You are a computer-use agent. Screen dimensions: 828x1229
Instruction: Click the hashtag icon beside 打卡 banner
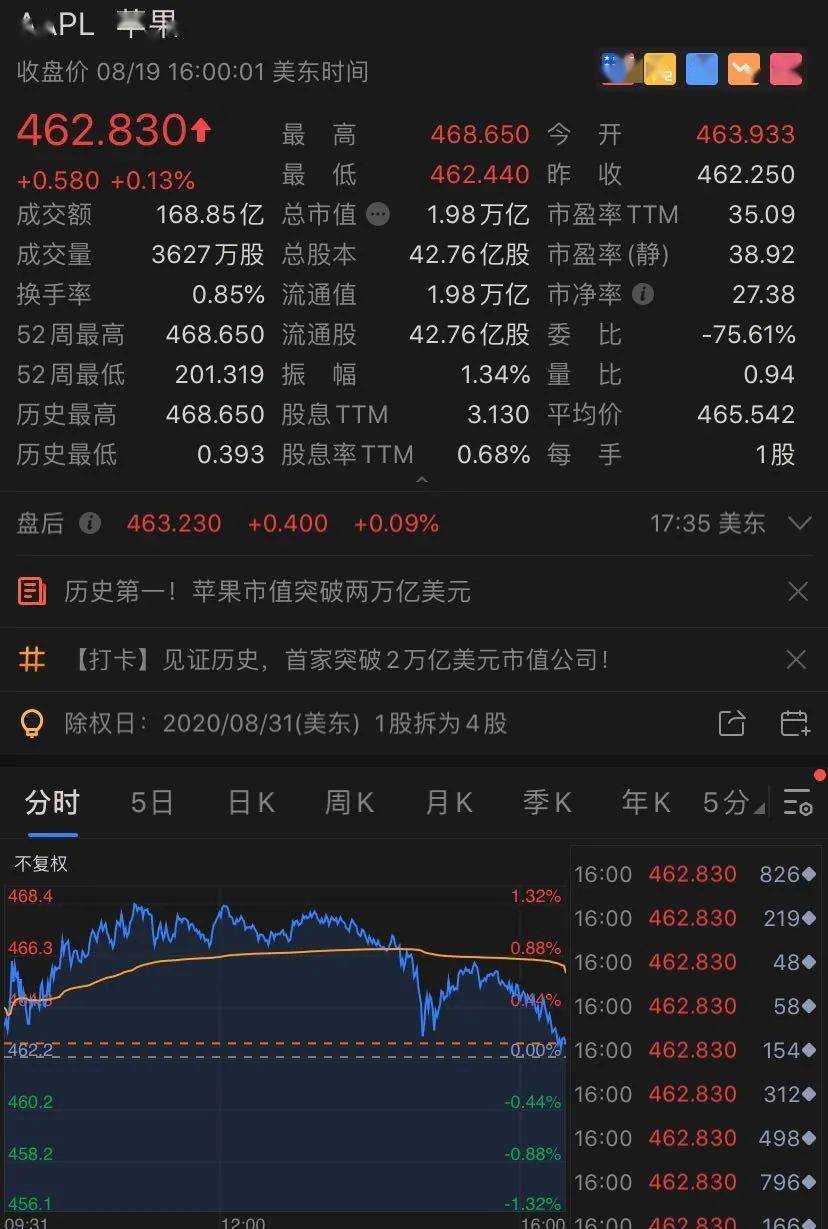click(32, 659)
